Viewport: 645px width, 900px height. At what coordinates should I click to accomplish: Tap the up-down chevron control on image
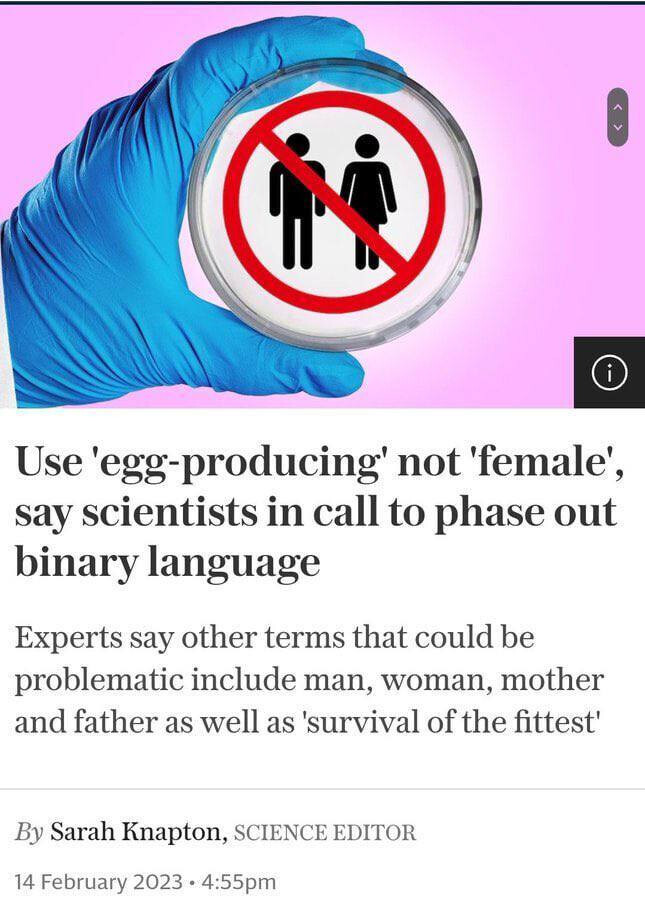[618, 116]
